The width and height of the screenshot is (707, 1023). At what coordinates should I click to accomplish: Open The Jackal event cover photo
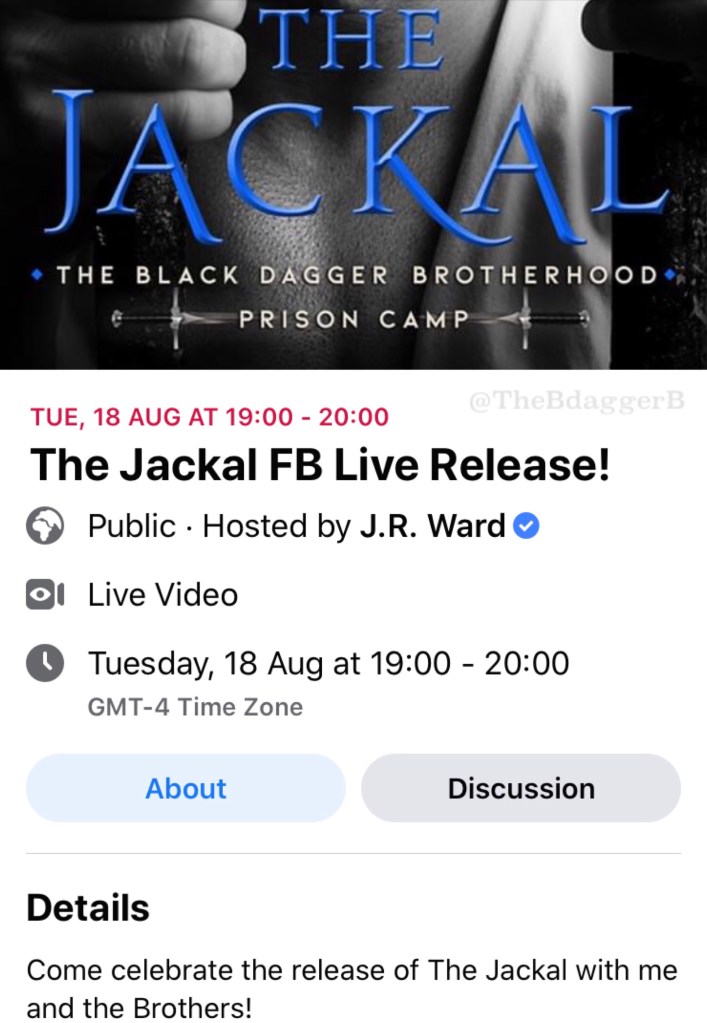tap(353, 185)
